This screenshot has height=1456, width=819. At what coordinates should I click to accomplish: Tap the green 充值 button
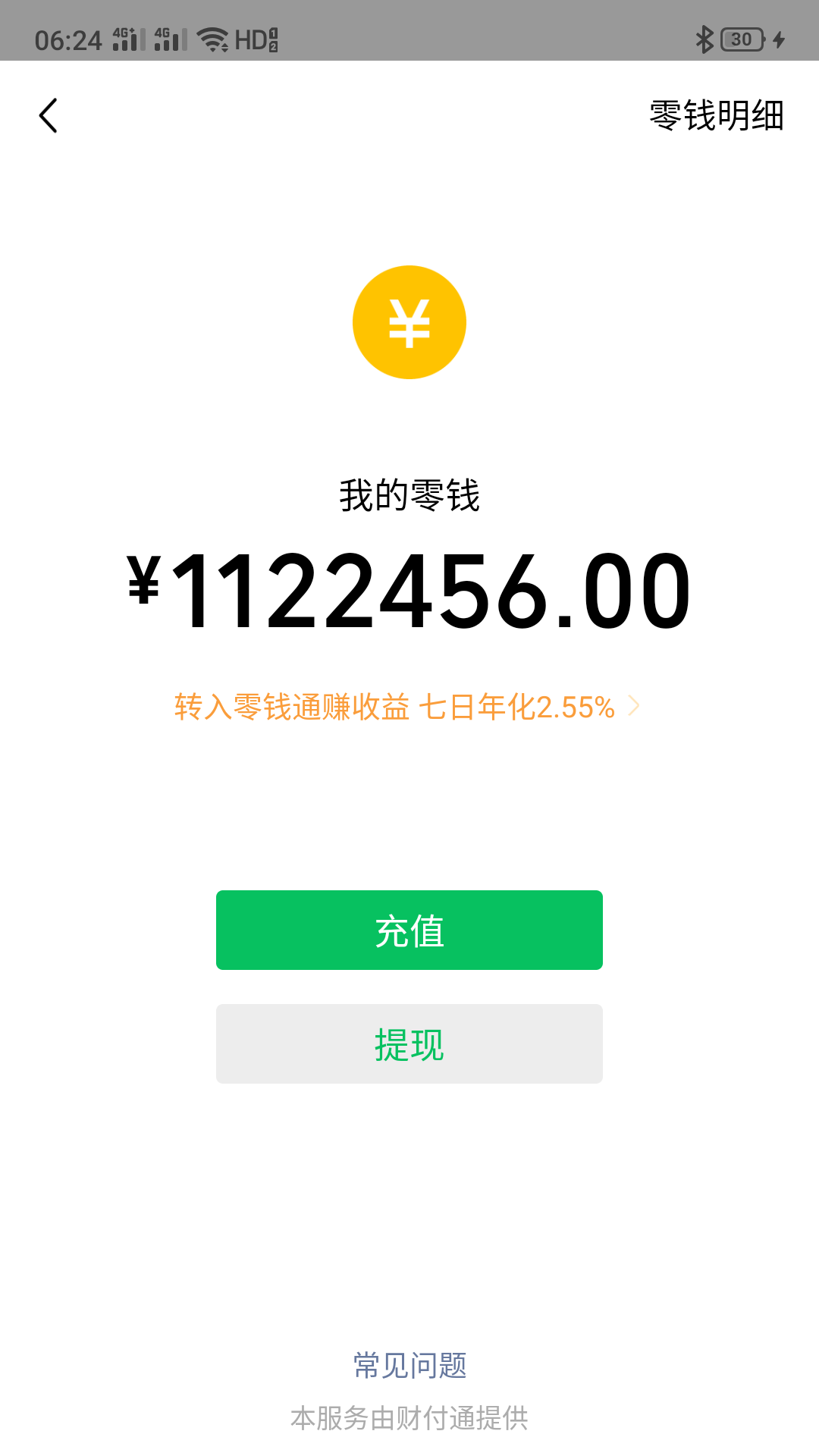click(x=409, y=930)
